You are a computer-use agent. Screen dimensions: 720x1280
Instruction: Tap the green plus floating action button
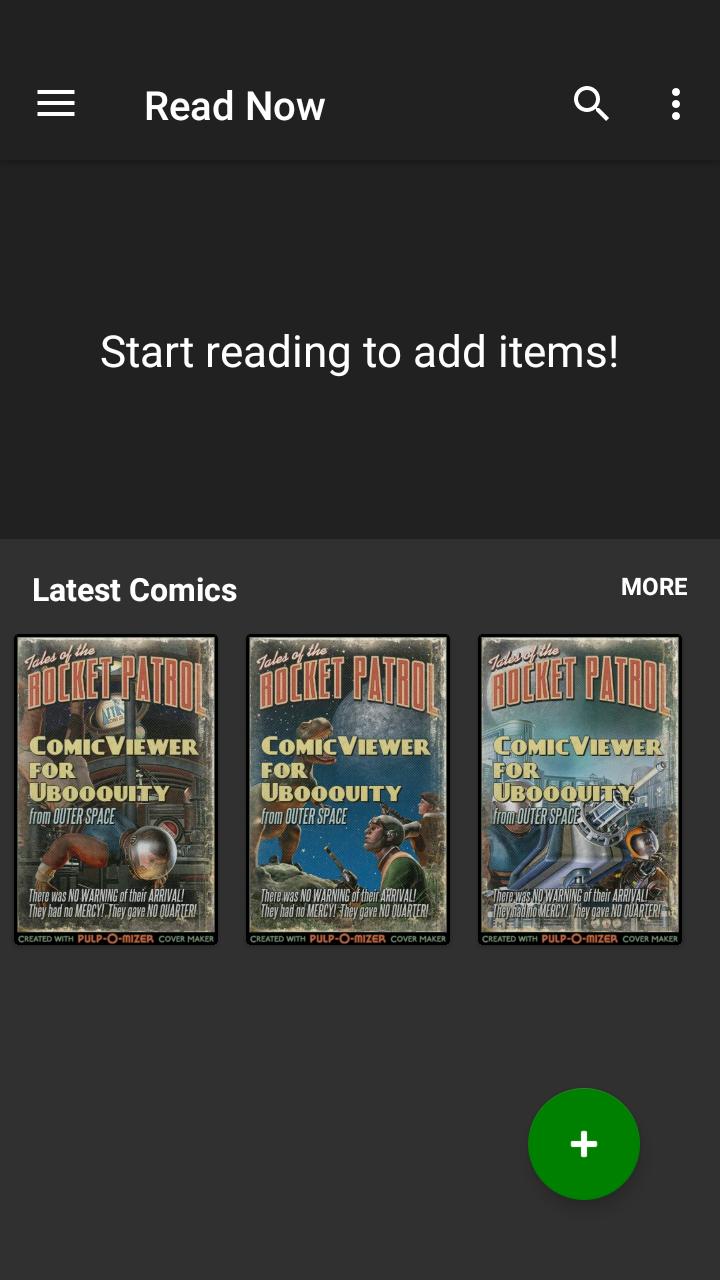pyautogui.click(x=584, y=1143)
